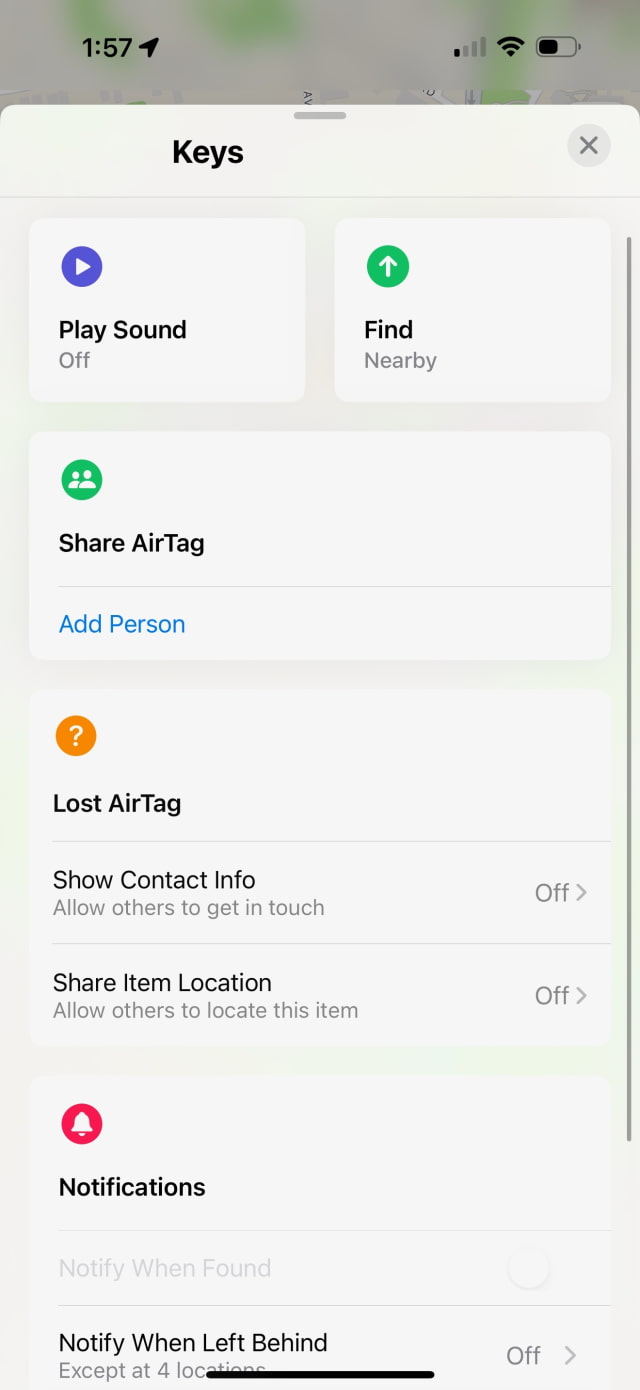Tap Add Person to share AirTag
The image size is (640, 1390).
click(122, 624)
